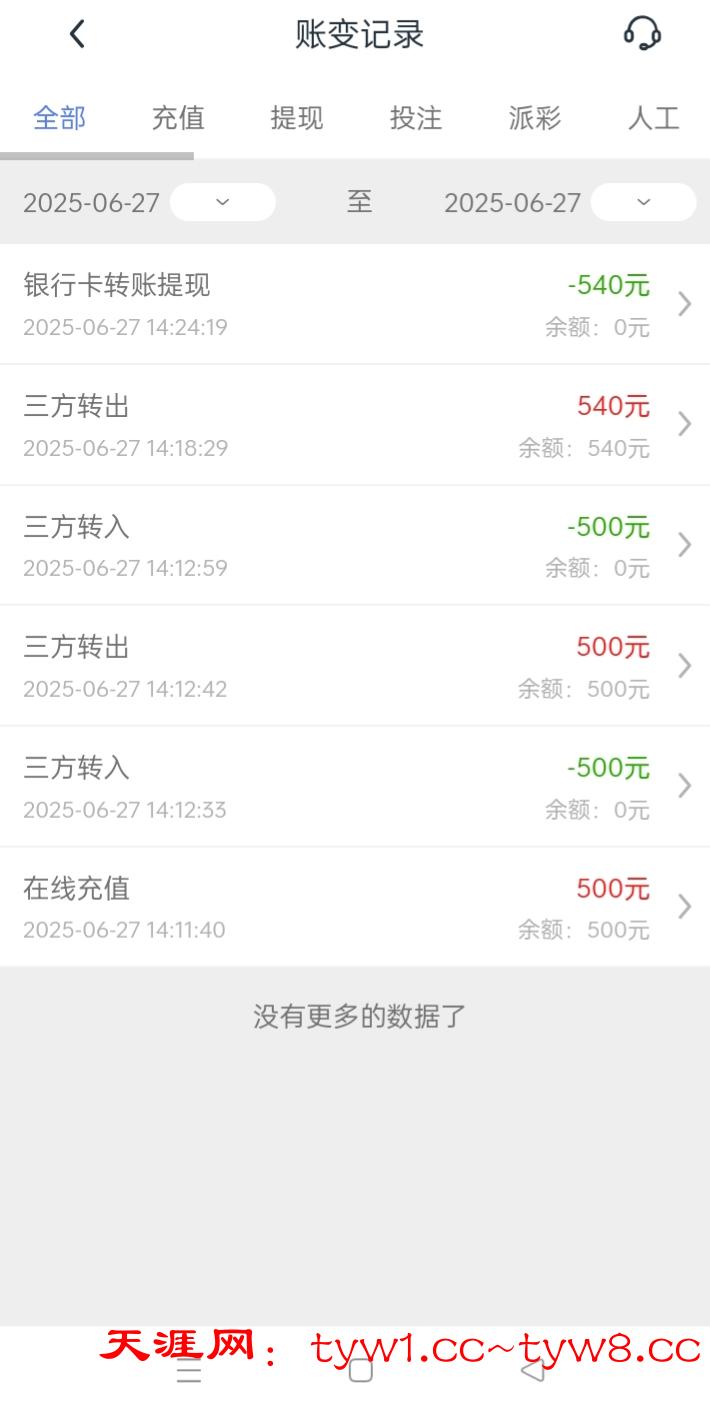Screen dimensions: 710x1414
Task: Open the 银行卡转账提现 record at 14:24:19
Action: tap(355, 304)
